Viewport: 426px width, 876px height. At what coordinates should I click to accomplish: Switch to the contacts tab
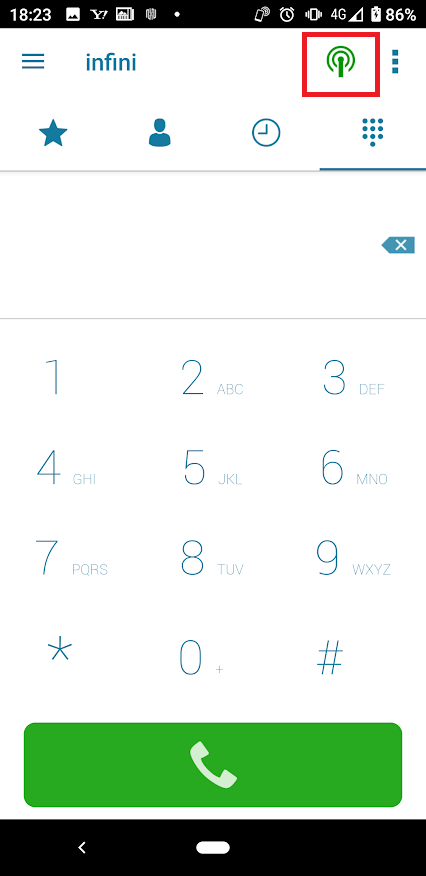click(160, 133)
